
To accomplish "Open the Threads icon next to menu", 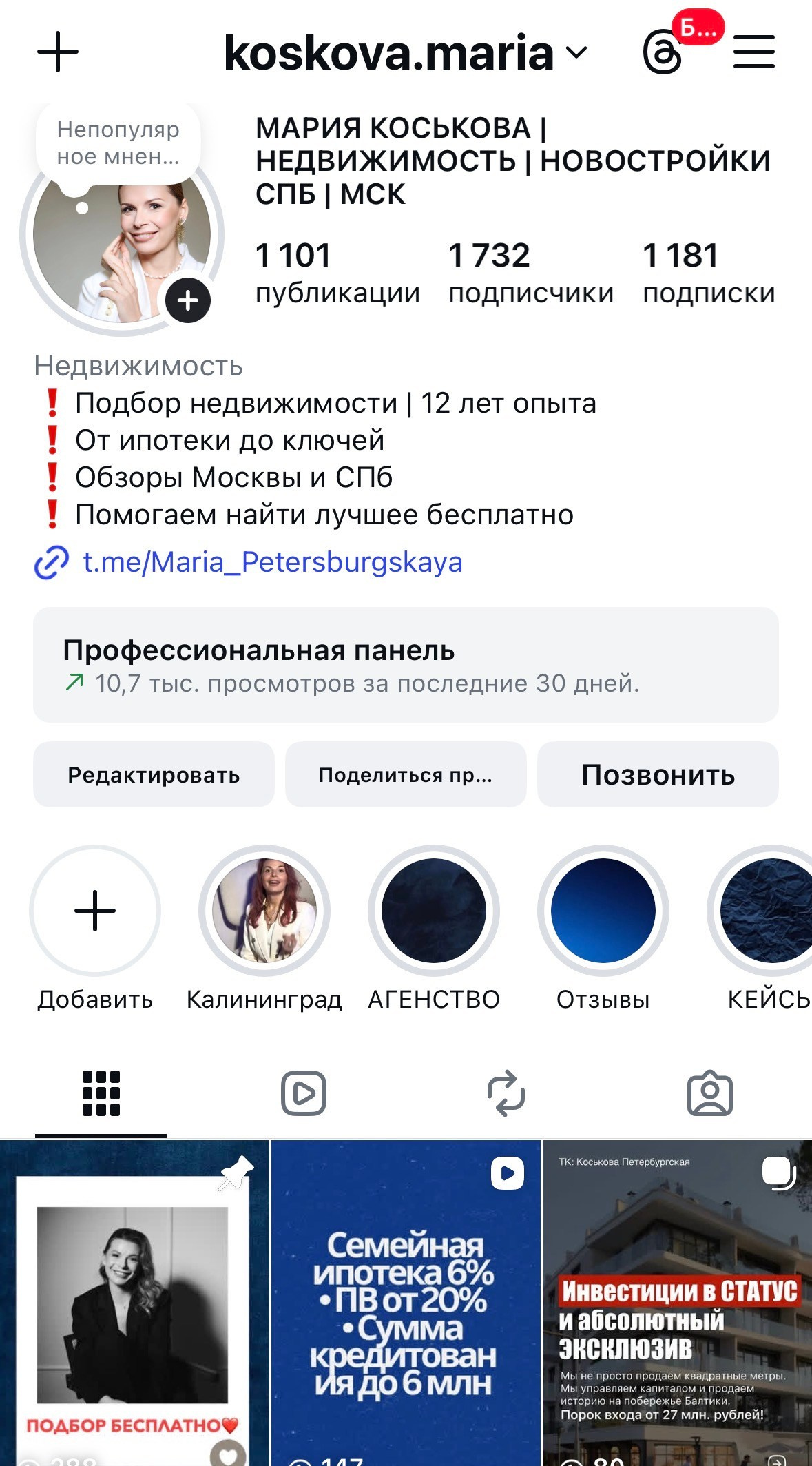I will (x=663, y=52).
